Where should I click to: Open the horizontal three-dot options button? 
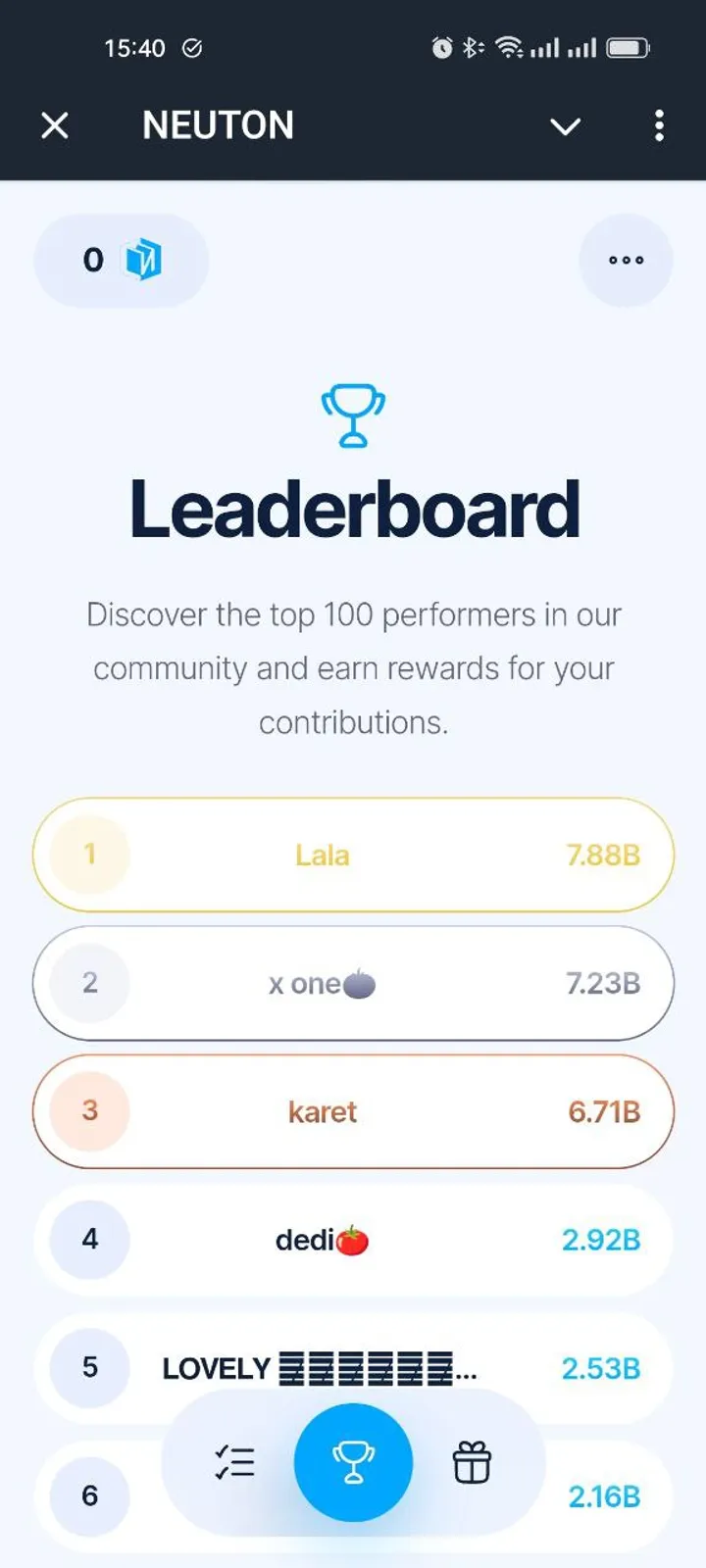[626, 261]
